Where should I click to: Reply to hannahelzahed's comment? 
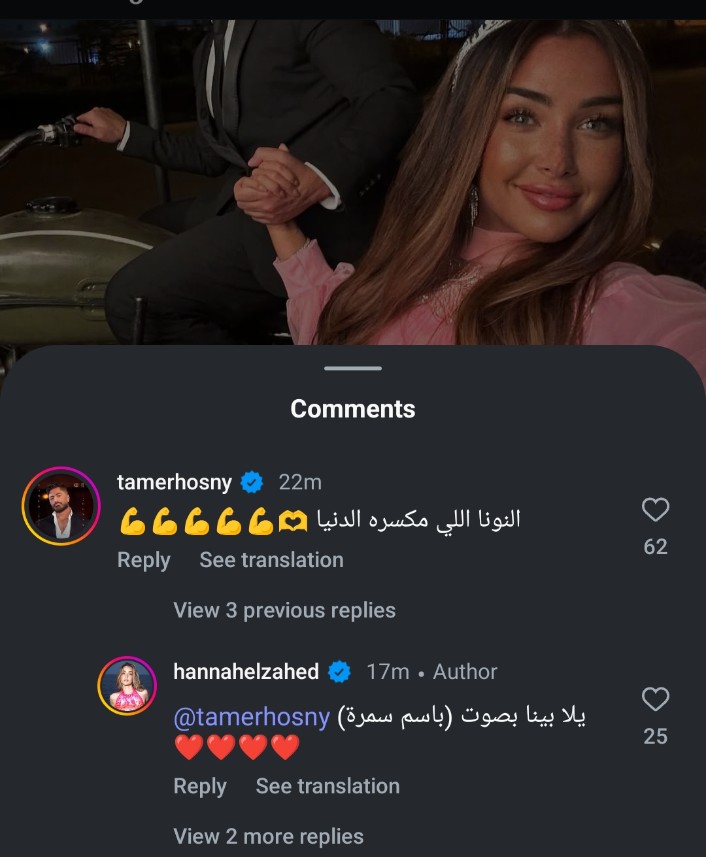pyautogui.click(x=199, y=786)
